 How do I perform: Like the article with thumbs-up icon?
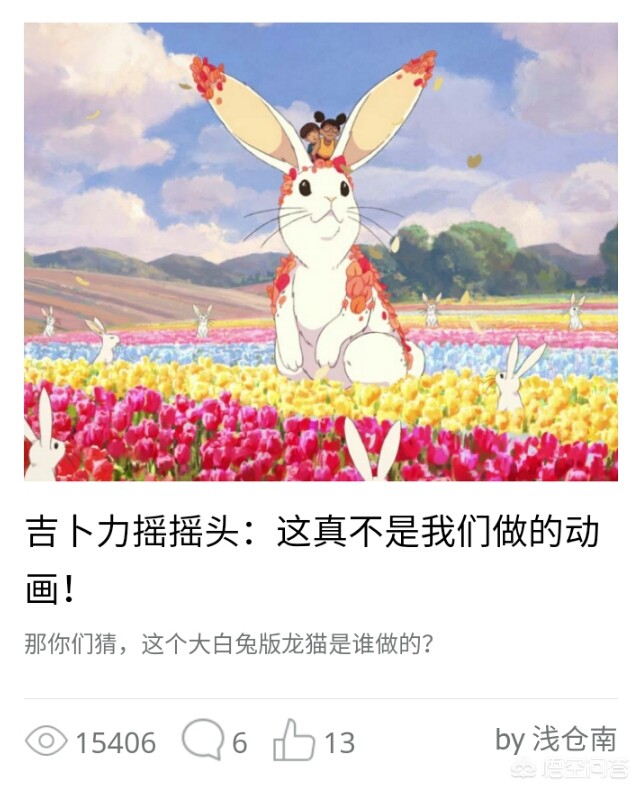[293, 741]
